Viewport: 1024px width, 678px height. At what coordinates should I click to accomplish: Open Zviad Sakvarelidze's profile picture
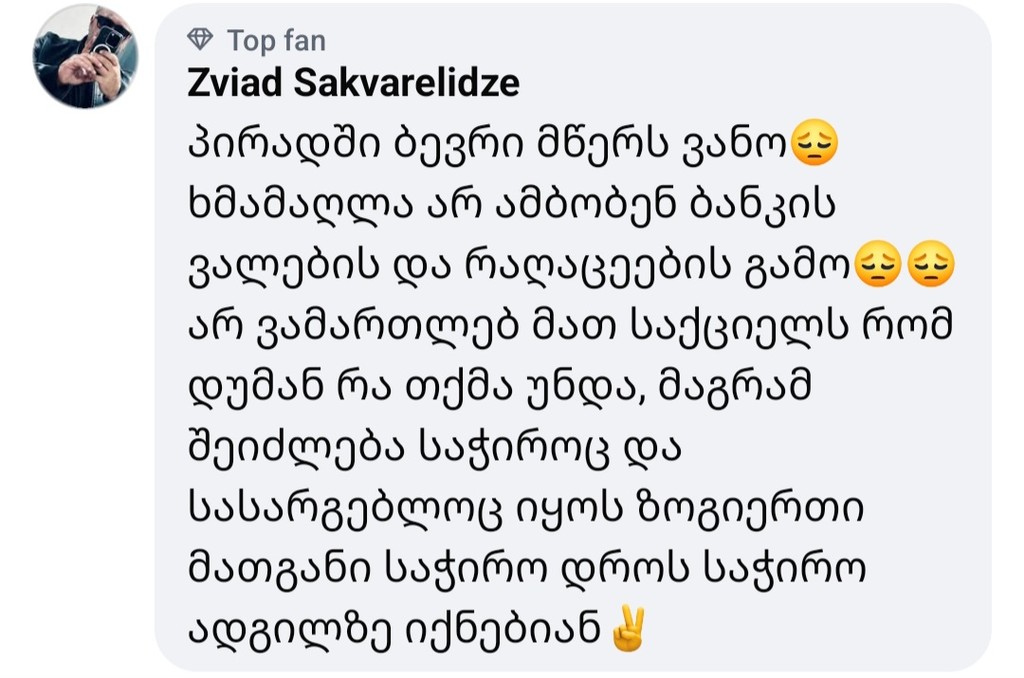click(x=85, y=56)
